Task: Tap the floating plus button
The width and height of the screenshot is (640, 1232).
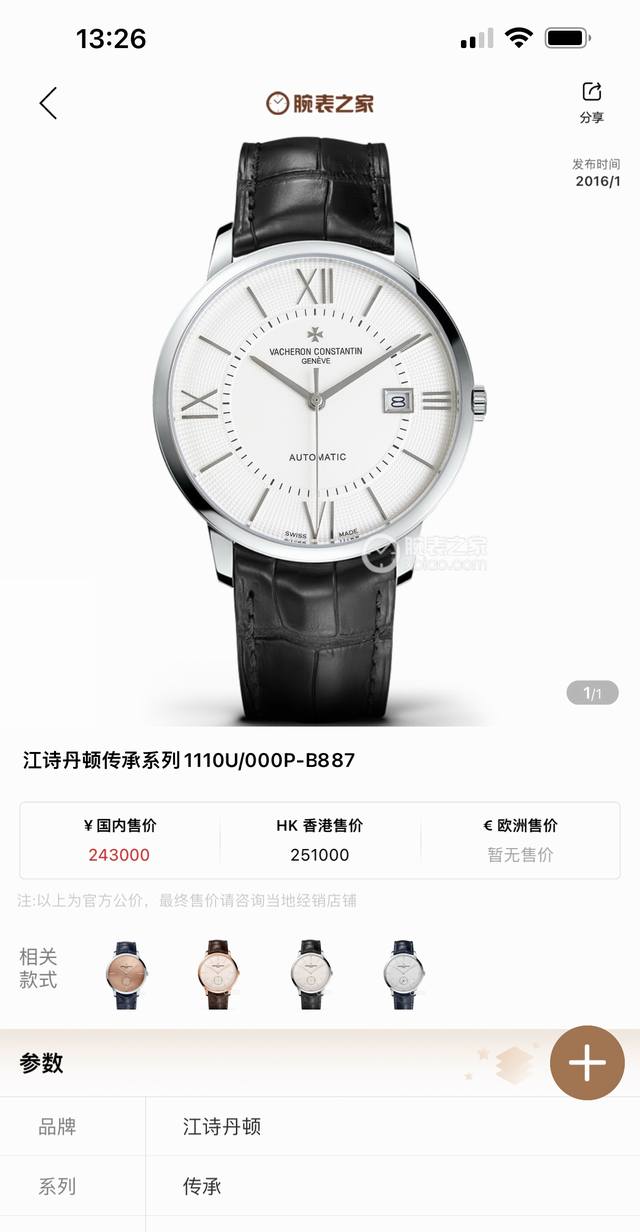Action: (x=586, y=1063)
